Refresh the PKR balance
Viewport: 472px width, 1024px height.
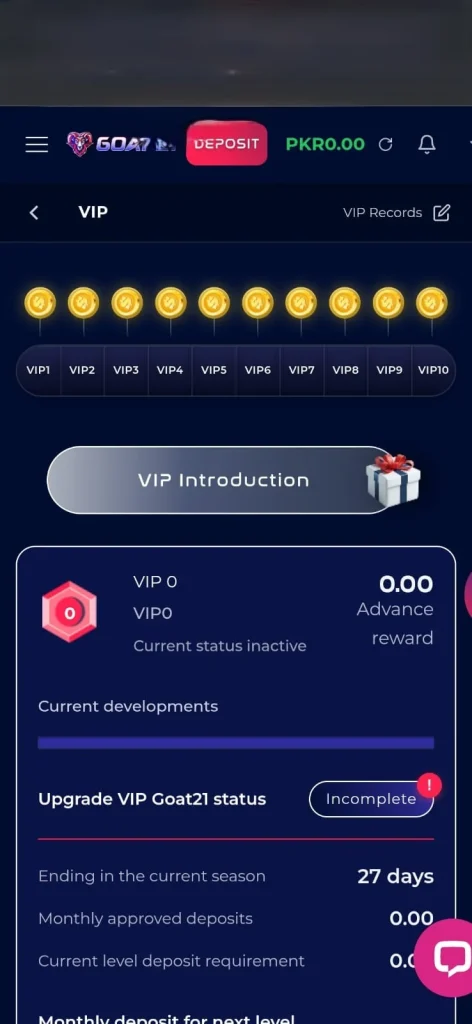tap(386, 144)
